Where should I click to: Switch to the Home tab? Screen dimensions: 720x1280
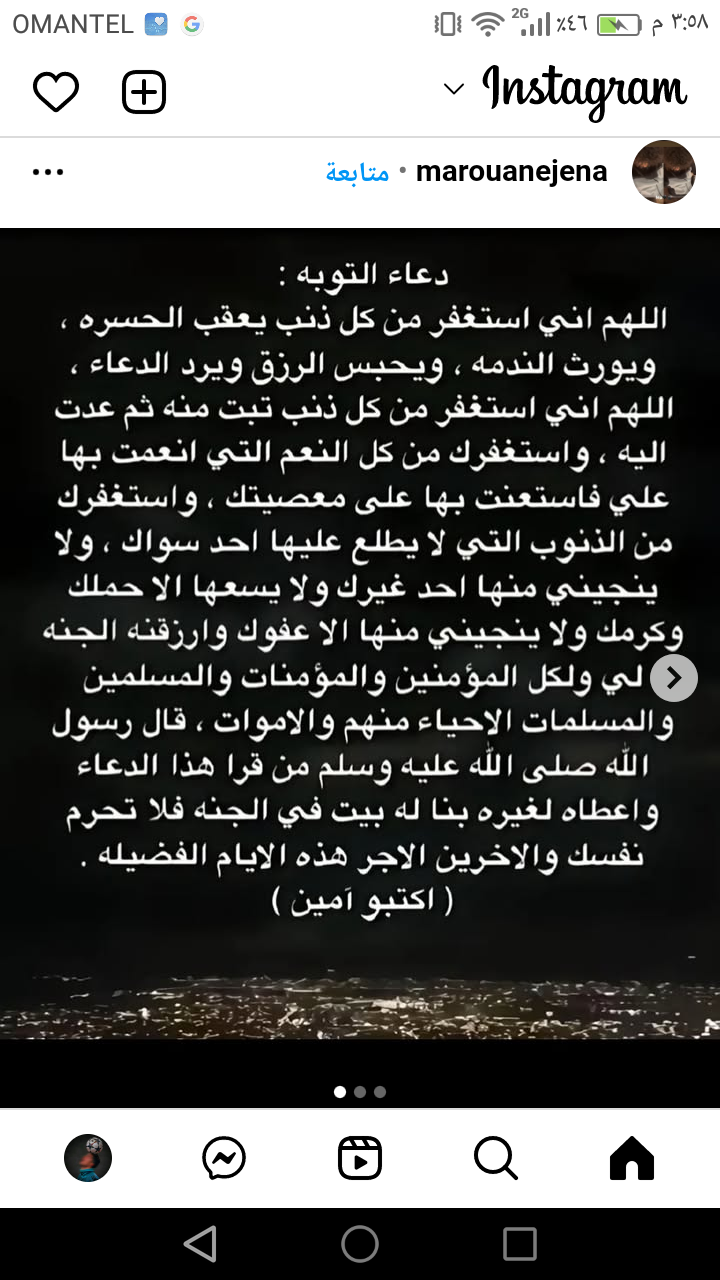tap(631, 1159)
